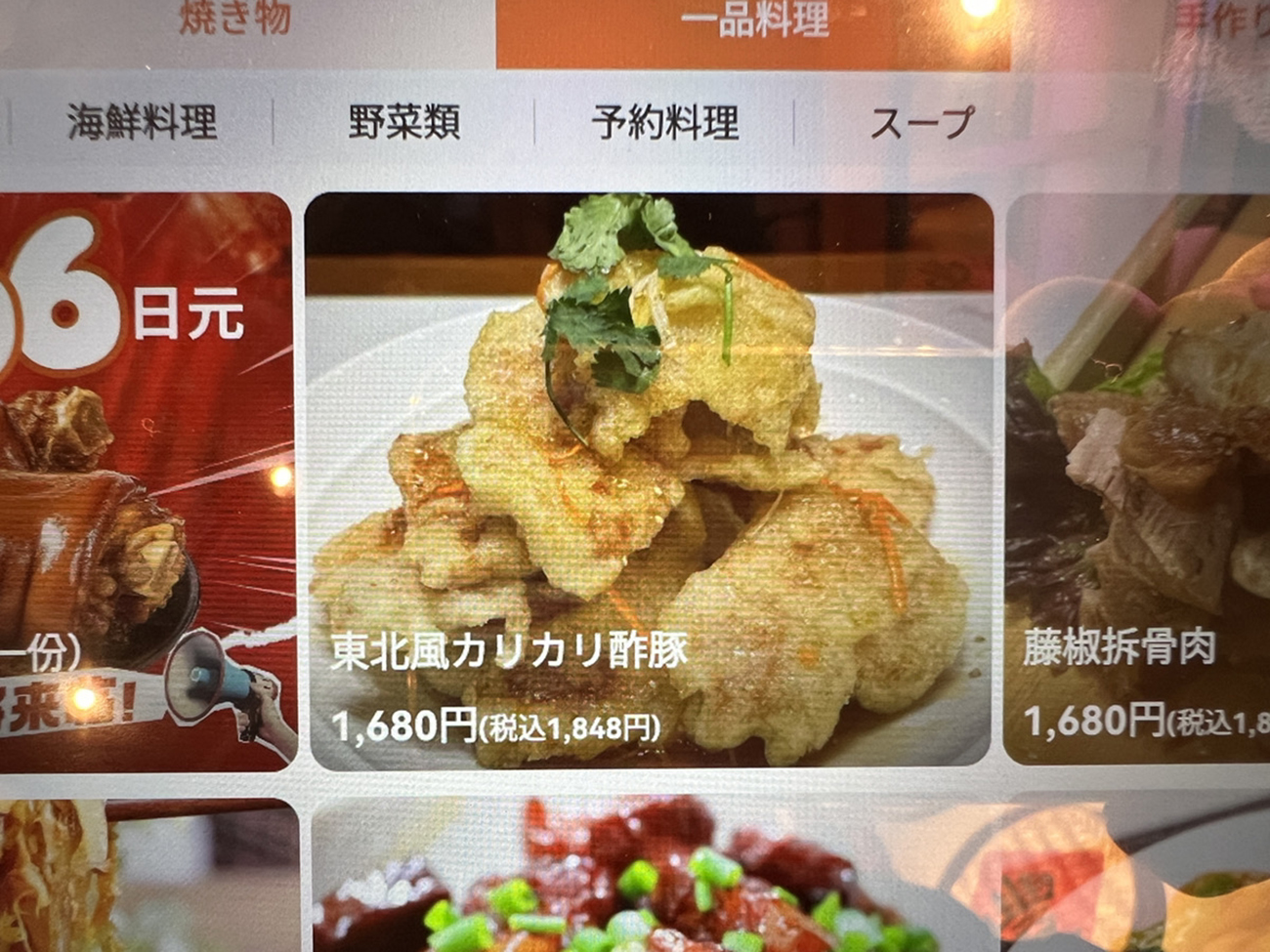Choose the braised pork dish with green onions
Image resolution: width=1270 pixels, height=952 pixels.
pos(625,879)
